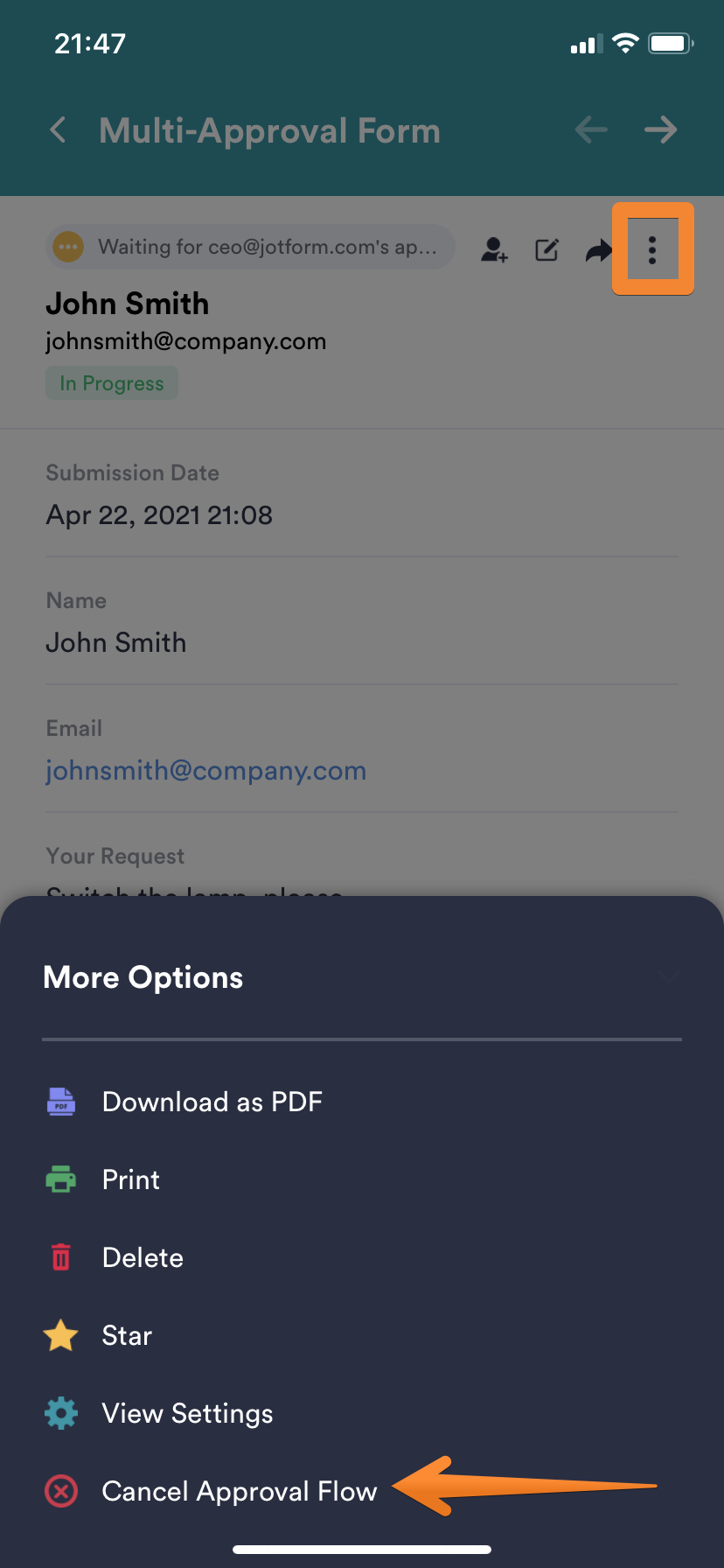Tap the assign person icon
Screen dimensions: 724x1568
(x=494, y=250)
